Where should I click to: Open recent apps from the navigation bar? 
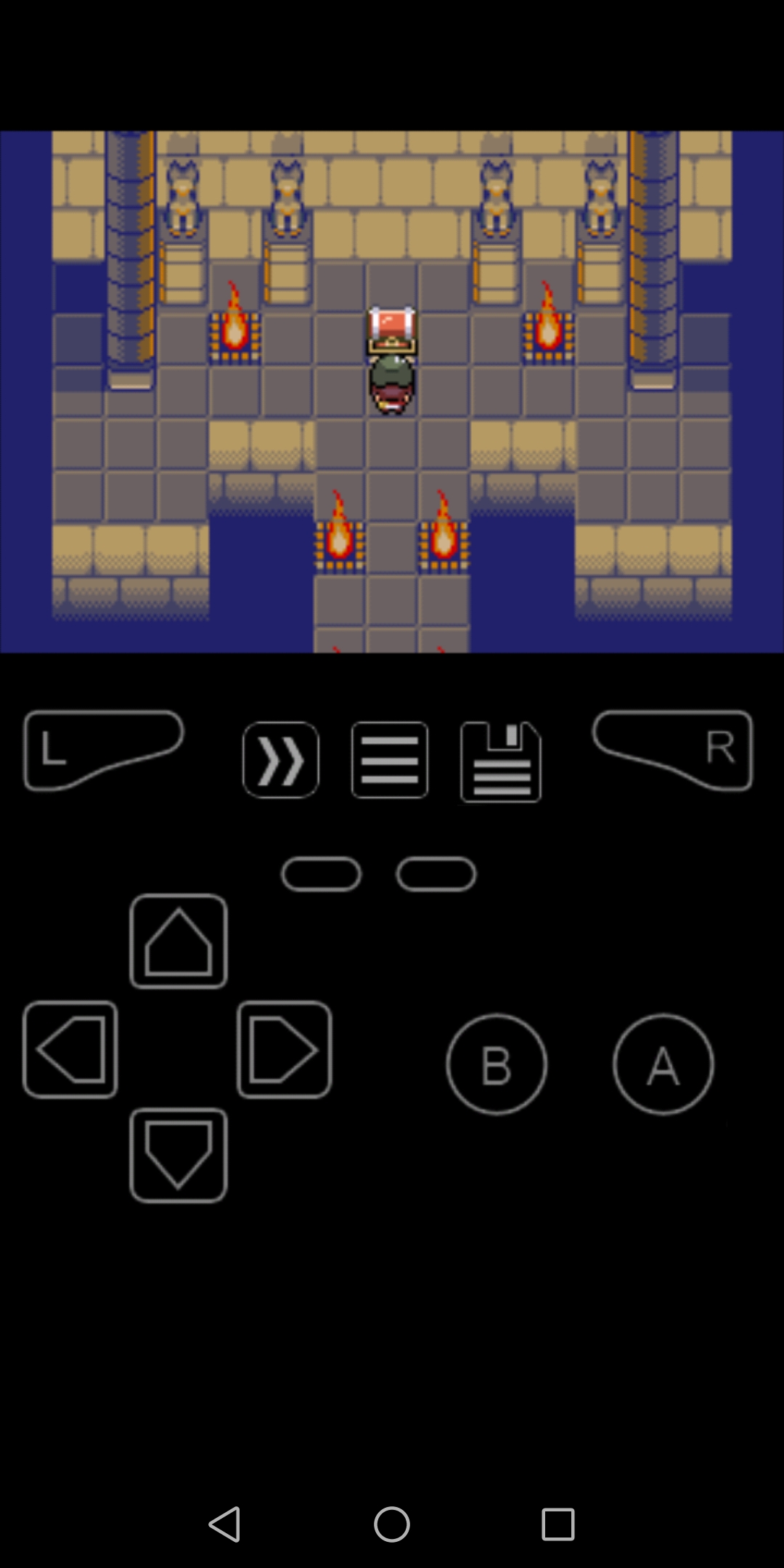[x=558, y=1524]
